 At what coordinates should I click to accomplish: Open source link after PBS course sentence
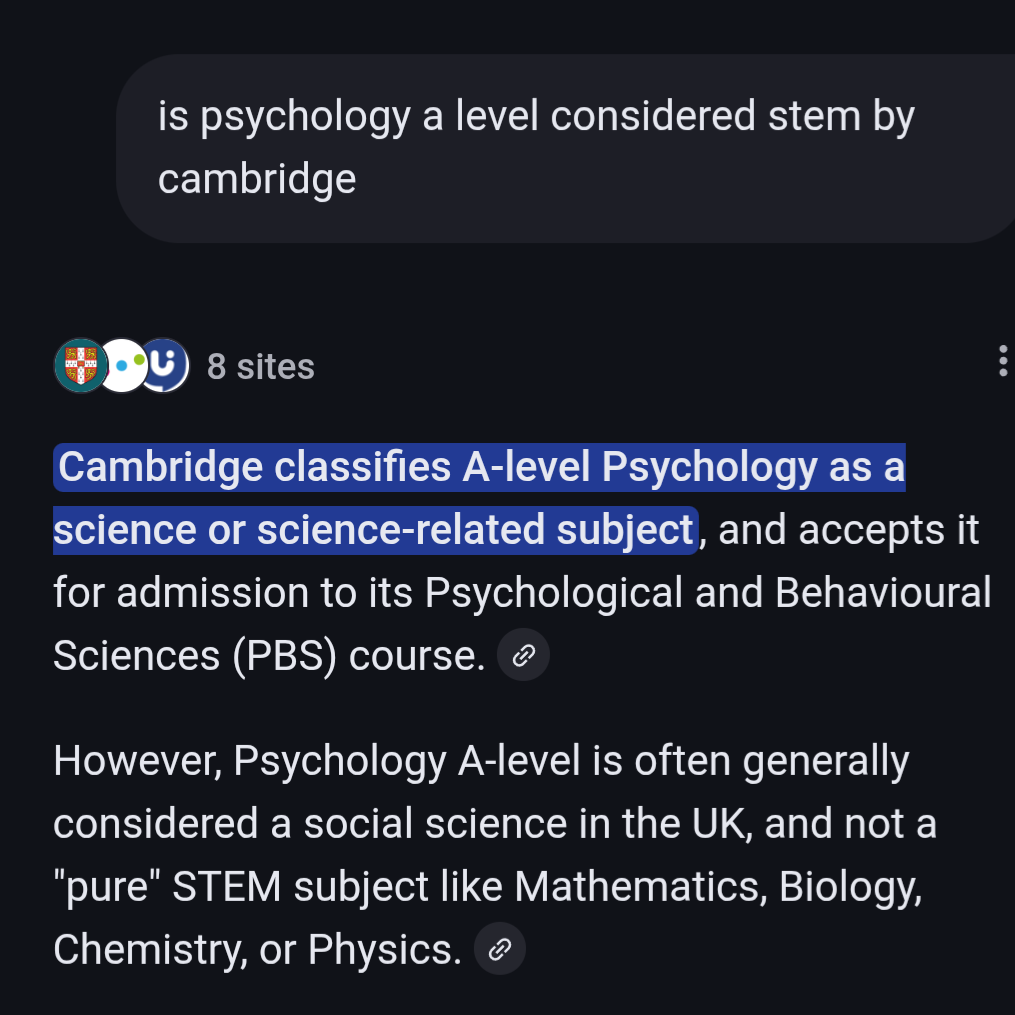[x=523, y=656]
